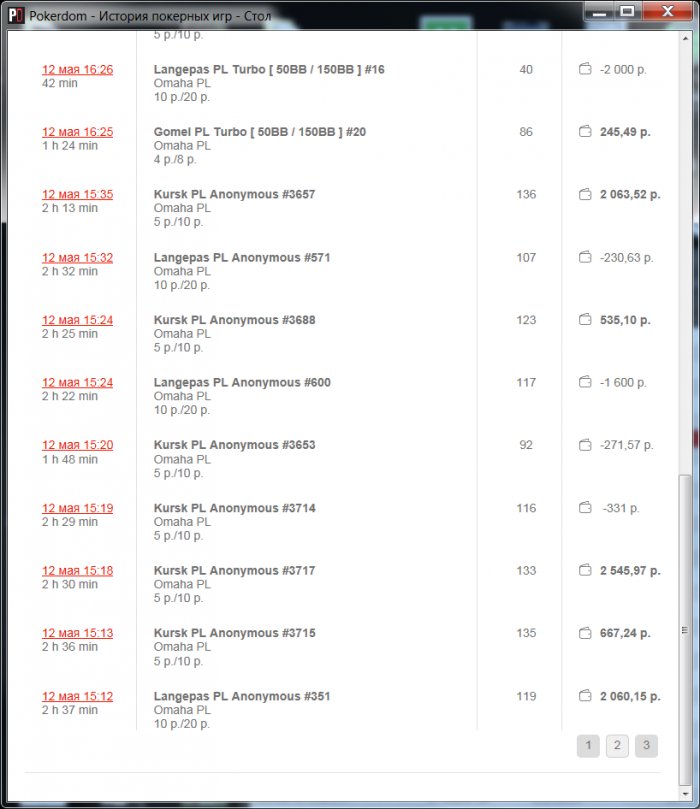Tap the icon beside the 245,49 р. result

tap(585, 132)
